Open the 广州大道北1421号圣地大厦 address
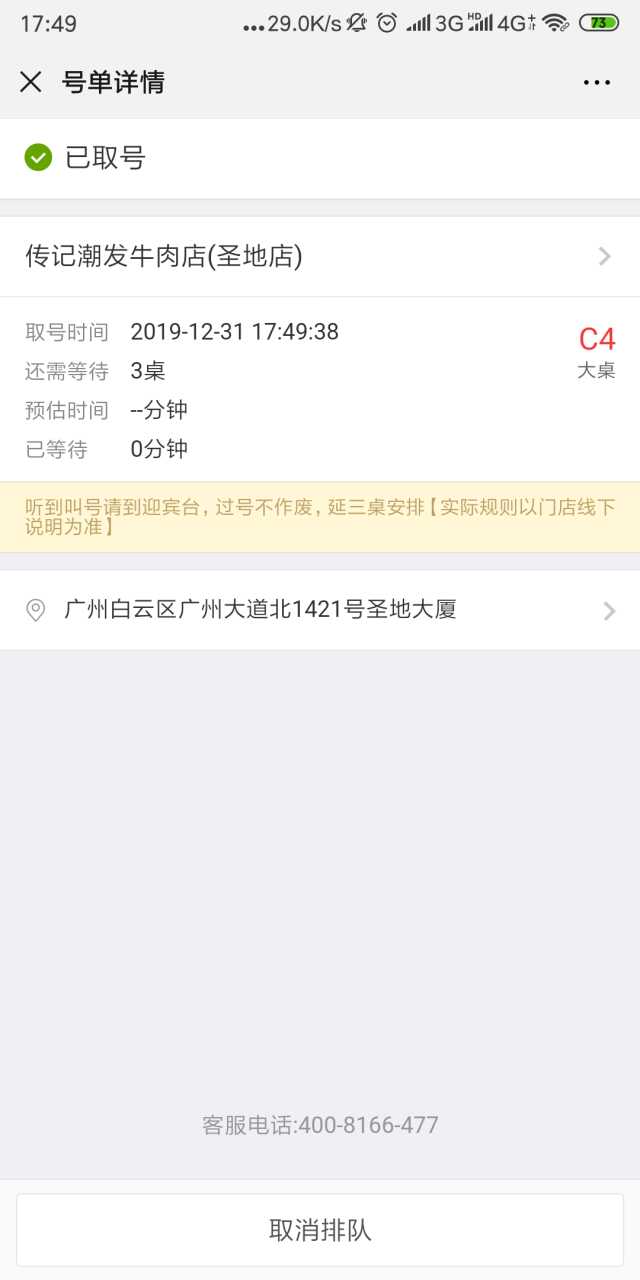This screenshot has width=640, height=1280. [x=319, y=610]
